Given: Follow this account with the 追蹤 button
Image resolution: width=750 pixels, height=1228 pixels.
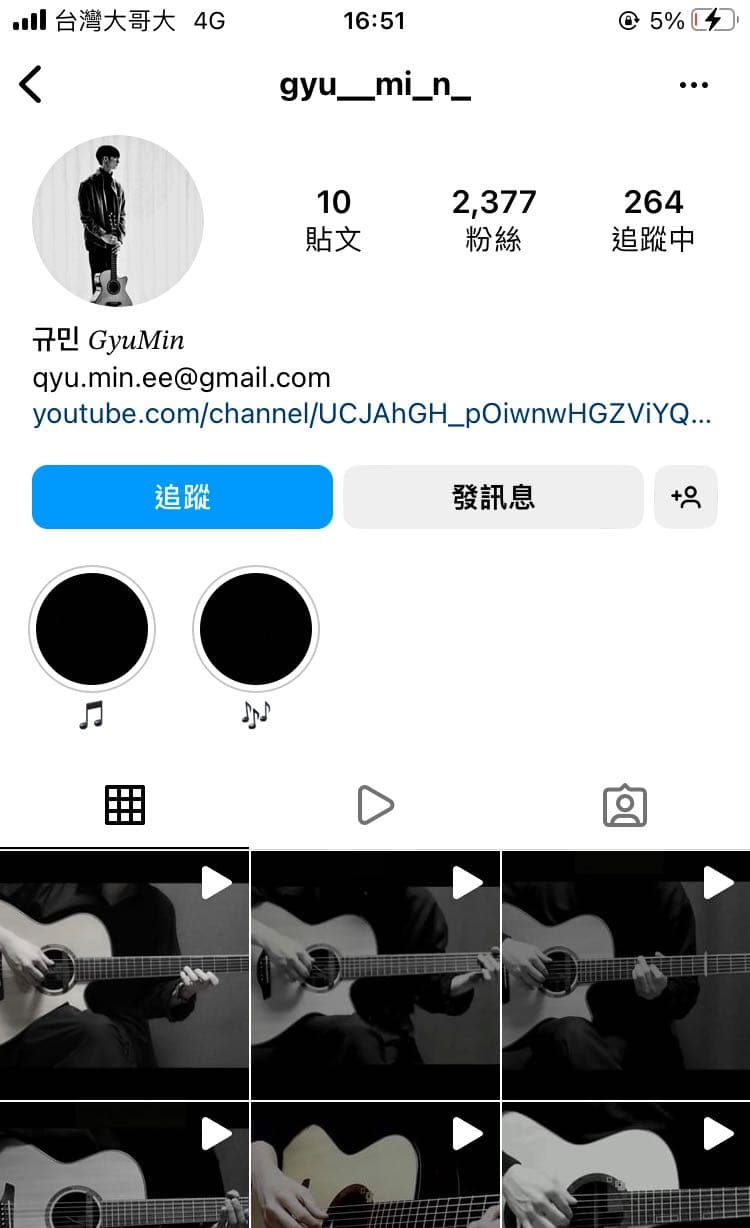Looking at the screenshot, I should 182,497.
